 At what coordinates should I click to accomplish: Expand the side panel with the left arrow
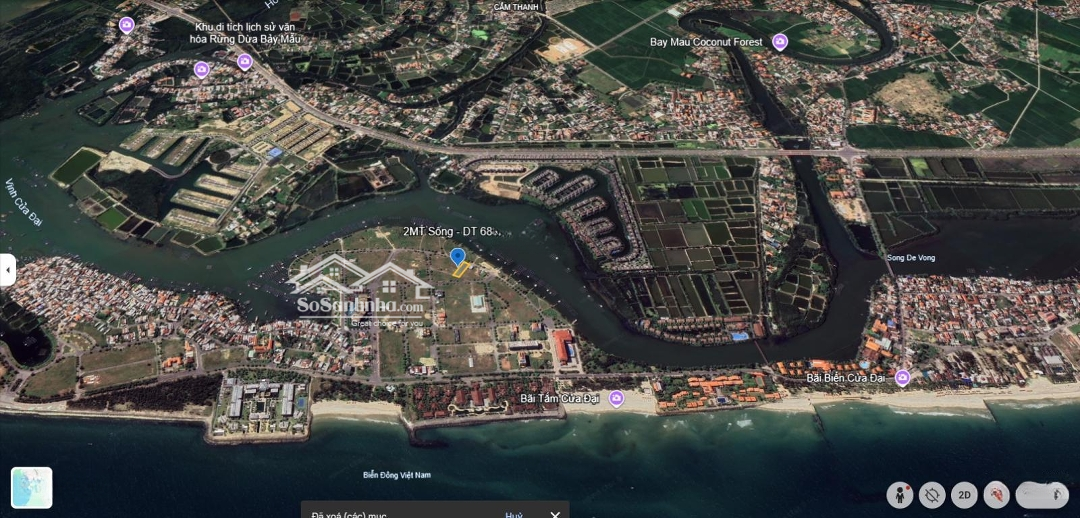pyautogui.click(x=7, y=270)
